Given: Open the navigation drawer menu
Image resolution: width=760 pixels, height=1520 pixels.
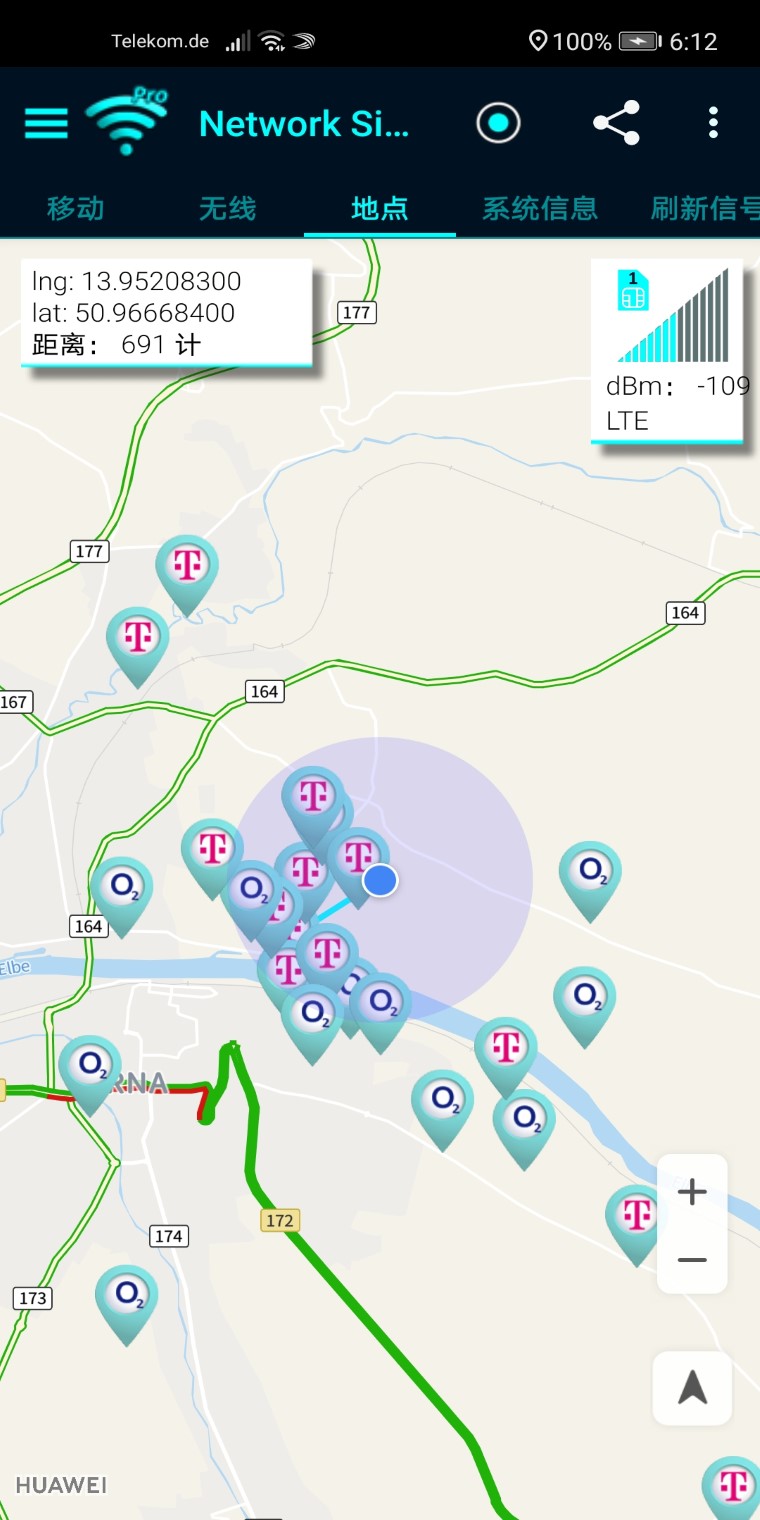Looking at the screenshot, I should (x=45, y=122).
